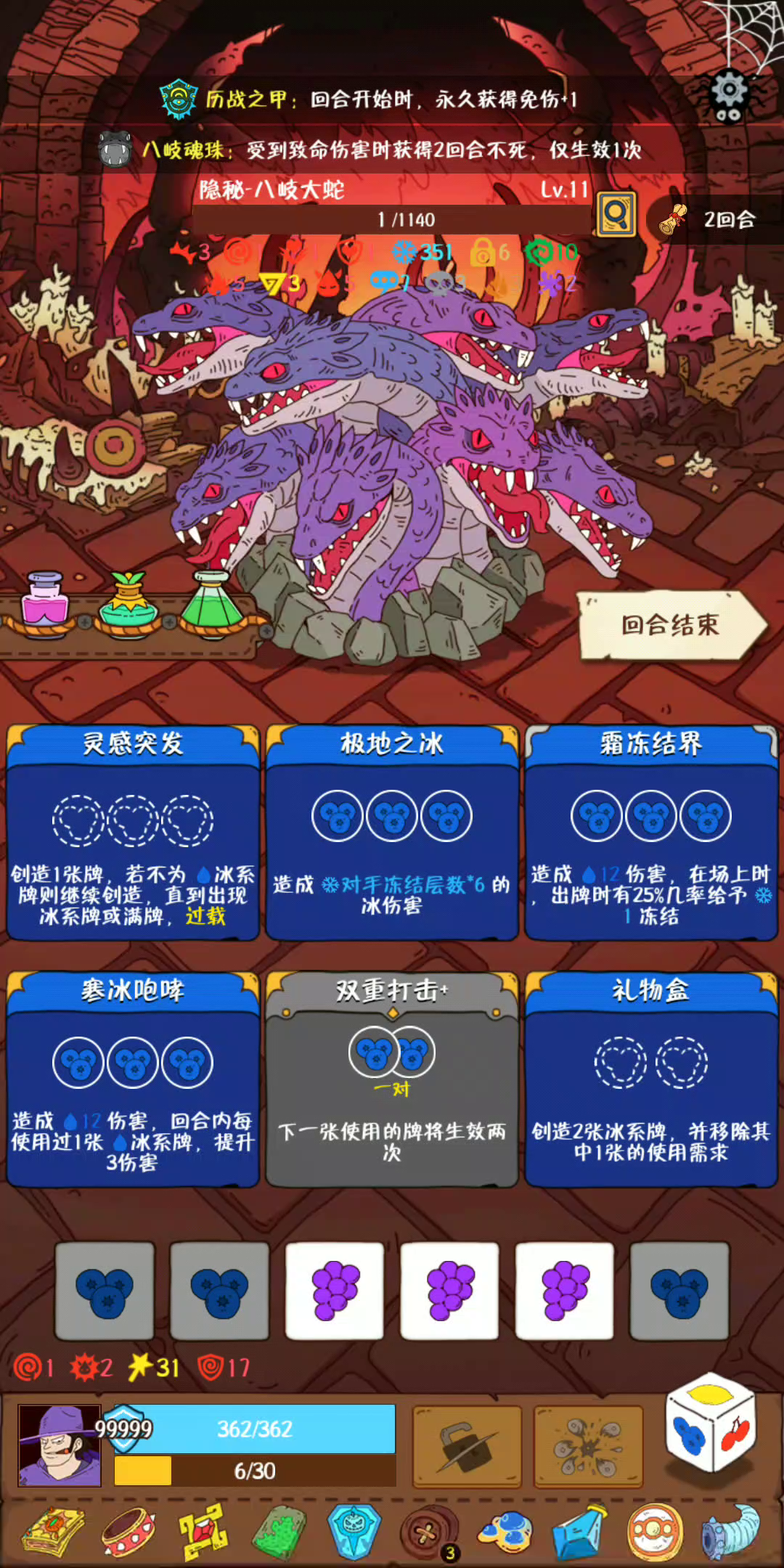
Task: Tap the 回合结束 end turn button
Action: (669, 626)
